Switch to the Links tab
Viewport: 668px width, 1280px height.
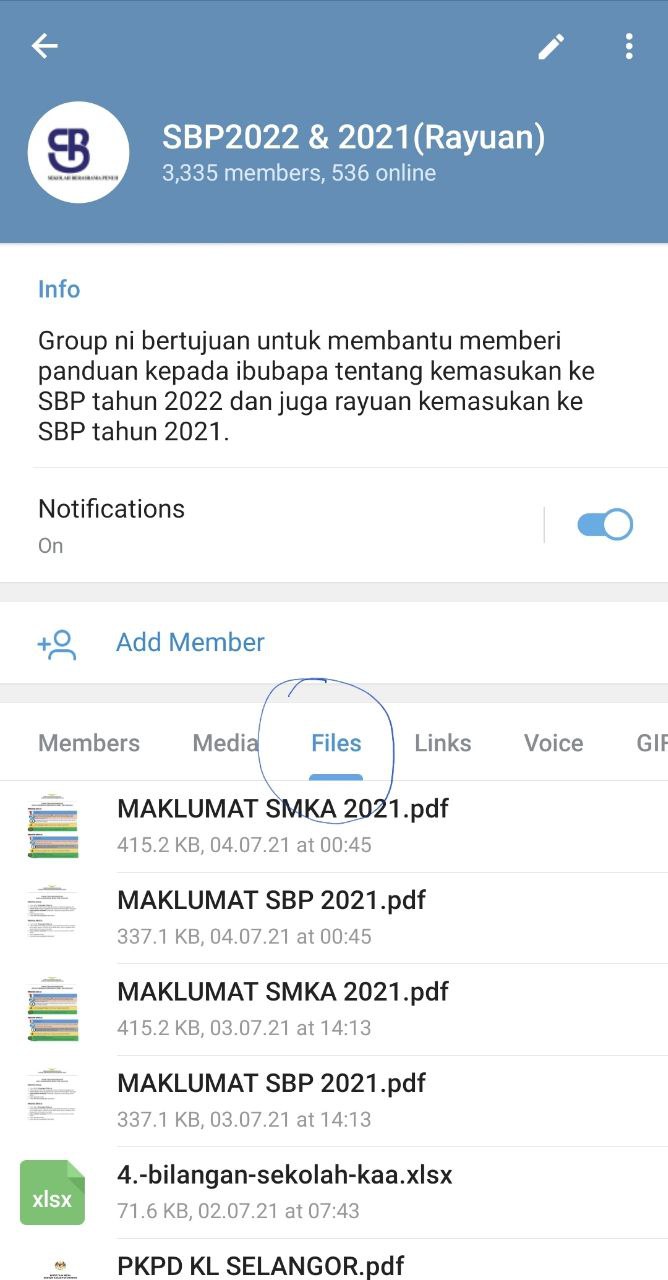coord(443,743)
